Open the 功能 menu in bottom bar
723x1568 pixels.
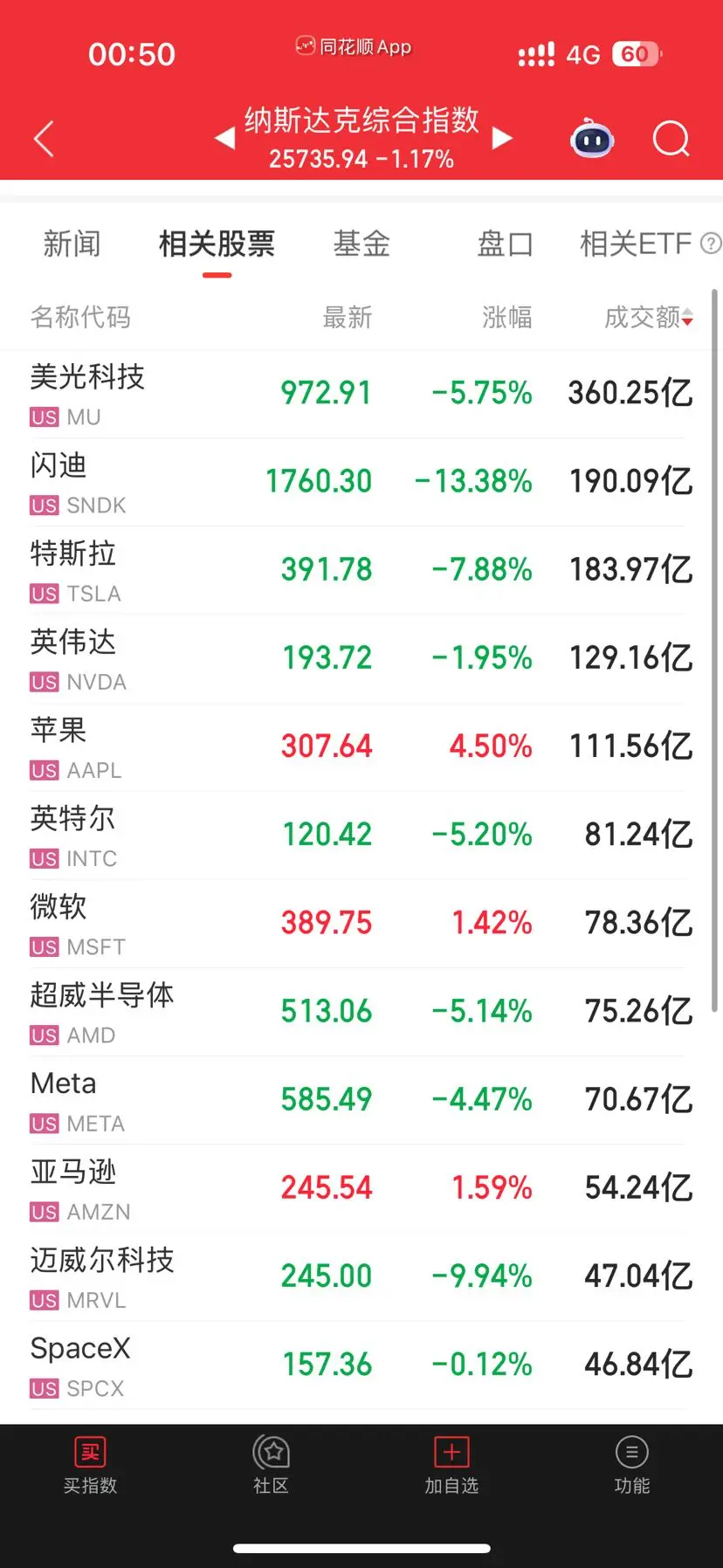[632, 1466]
